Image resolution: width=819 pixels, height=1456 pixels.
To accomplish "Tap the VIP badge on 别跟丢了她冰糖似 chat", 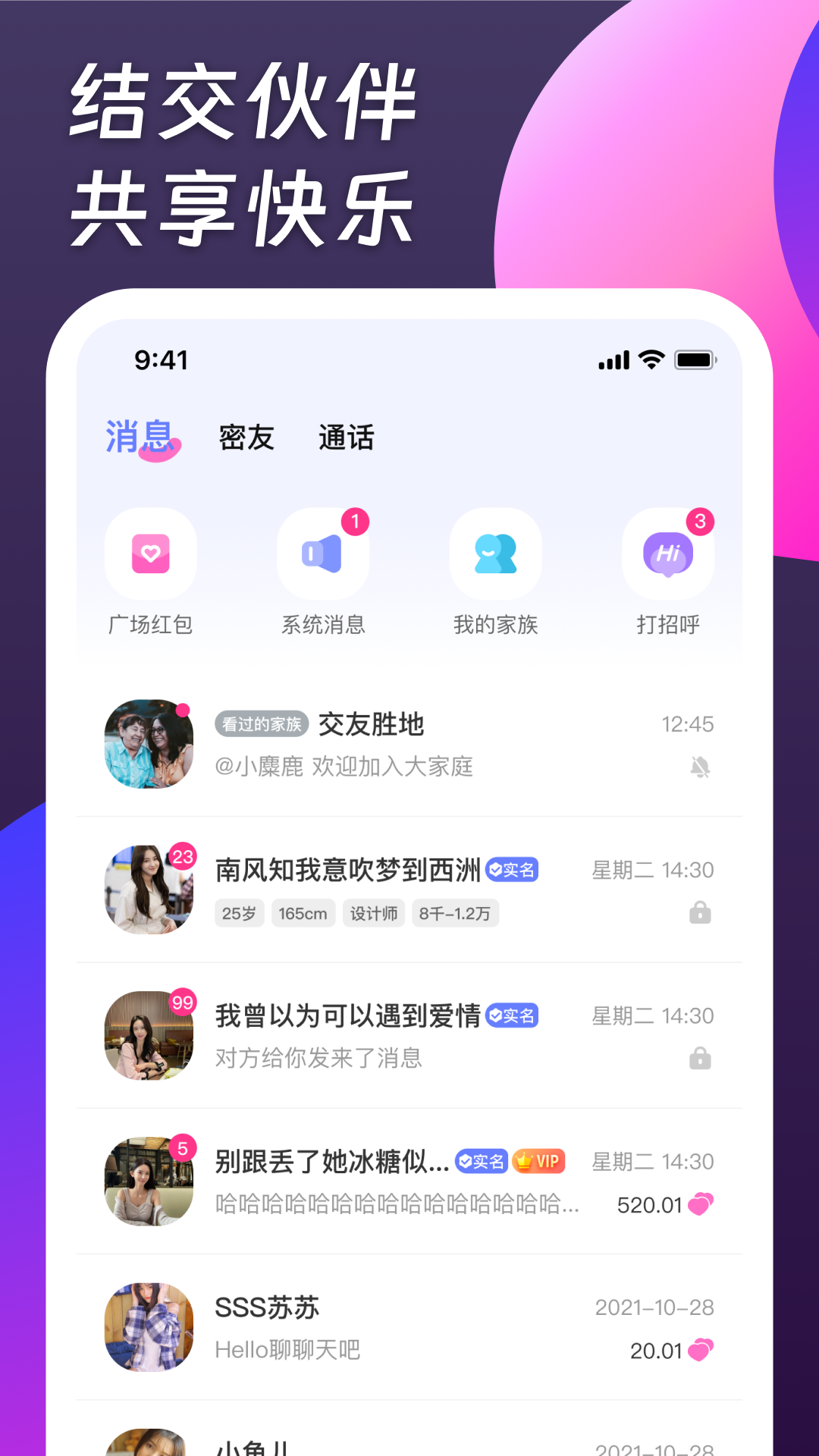I will (x=539, y=1161).
